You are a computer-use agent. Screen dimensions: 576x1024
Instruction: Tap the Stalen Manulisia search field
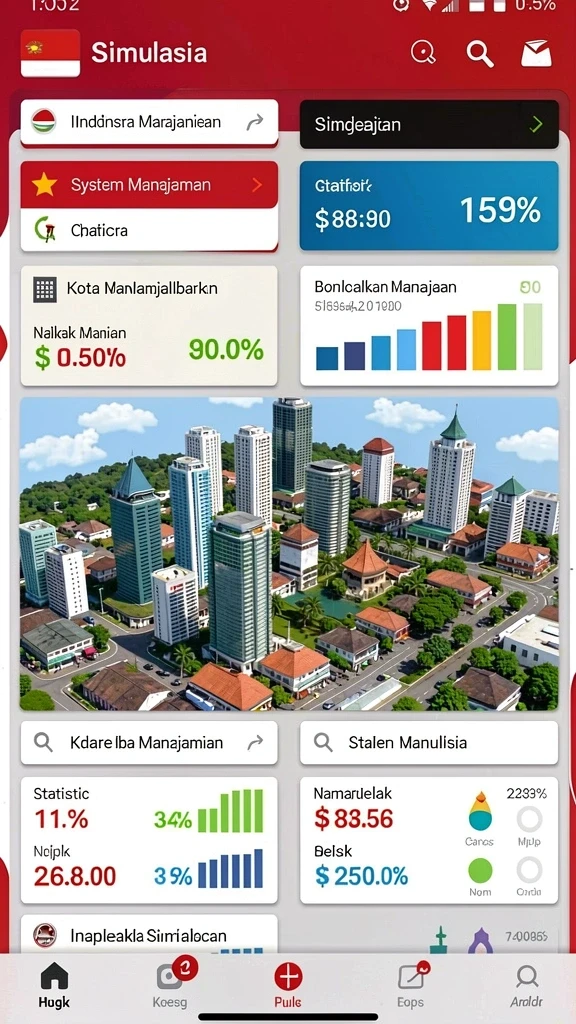click(x=429, y=743)
